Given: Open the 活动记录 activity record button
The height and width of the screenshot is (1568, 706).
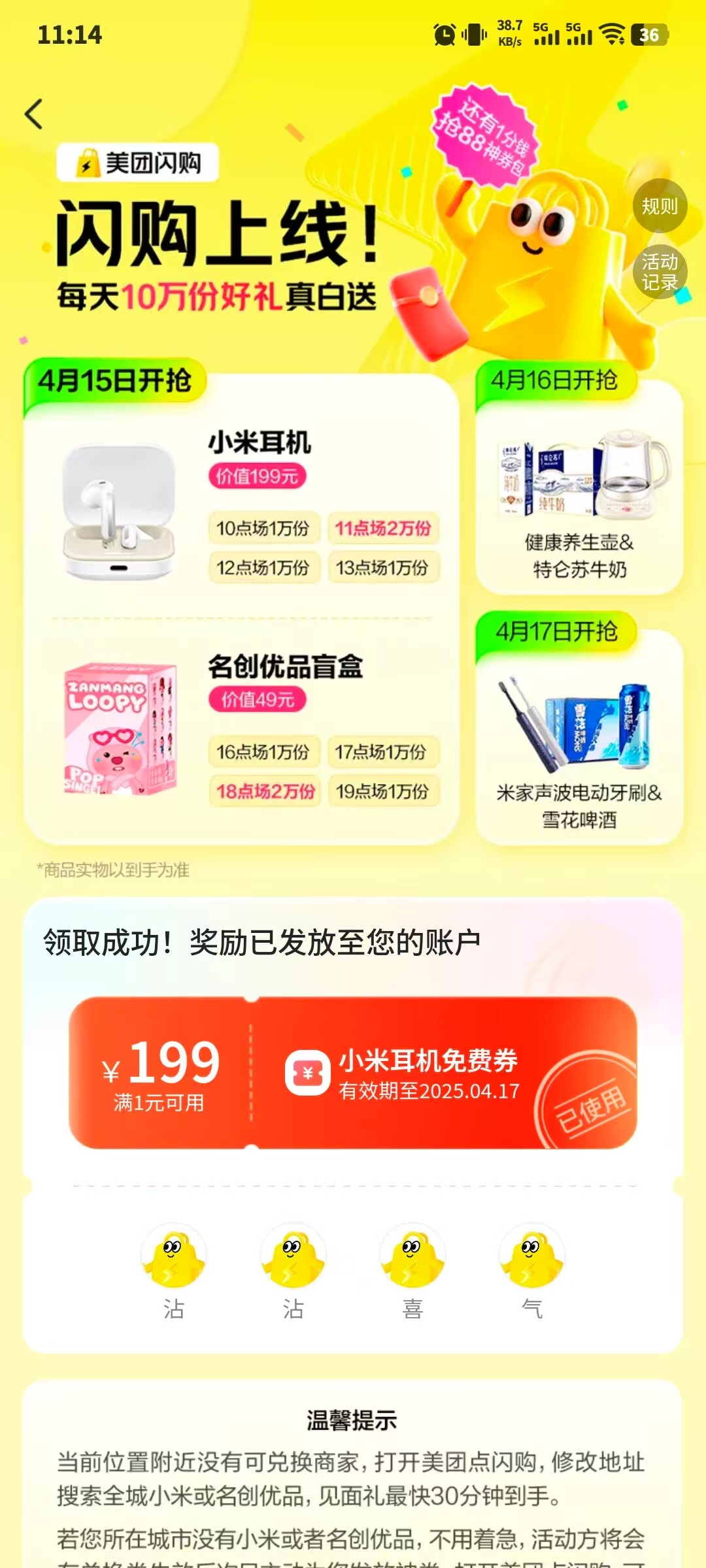Looking at the screenshot, I should (660, 272).
